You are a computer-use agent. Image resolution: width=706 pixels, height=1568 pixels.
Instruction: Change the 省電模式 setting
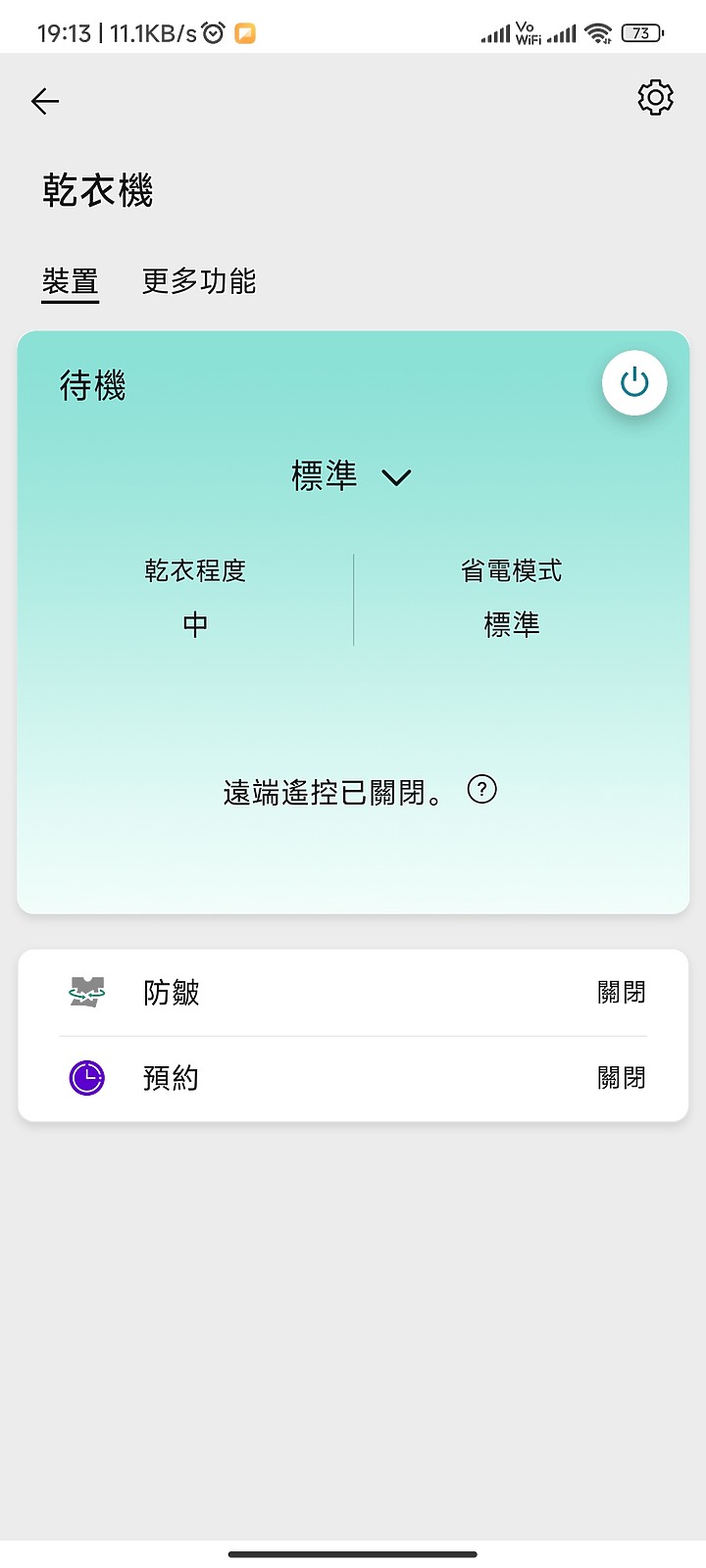pyautogui.click(x=511, y=598)
